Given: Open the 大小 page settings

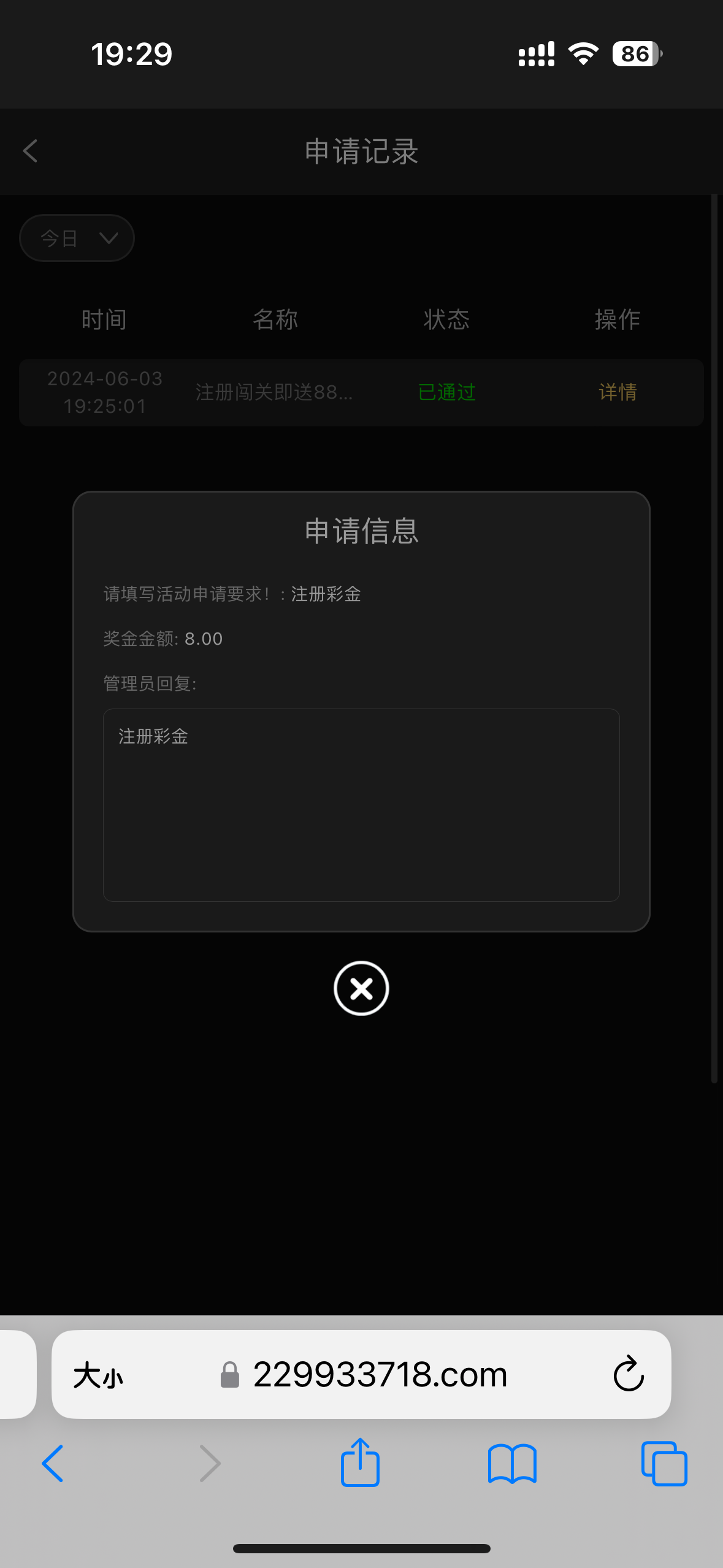Looking at the screenshot, I should click(98, 1375).
